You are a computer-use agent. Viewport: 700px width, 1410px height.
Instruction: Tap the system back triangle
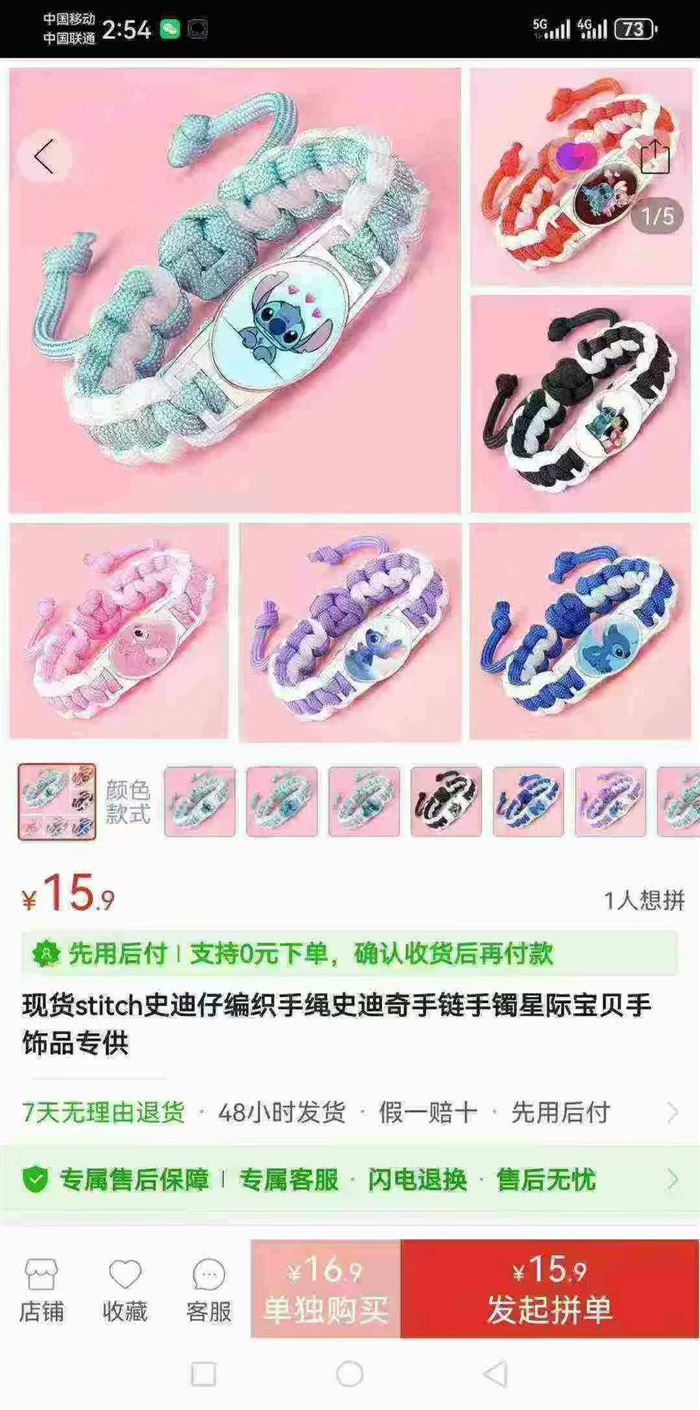tap(495, 1374)
